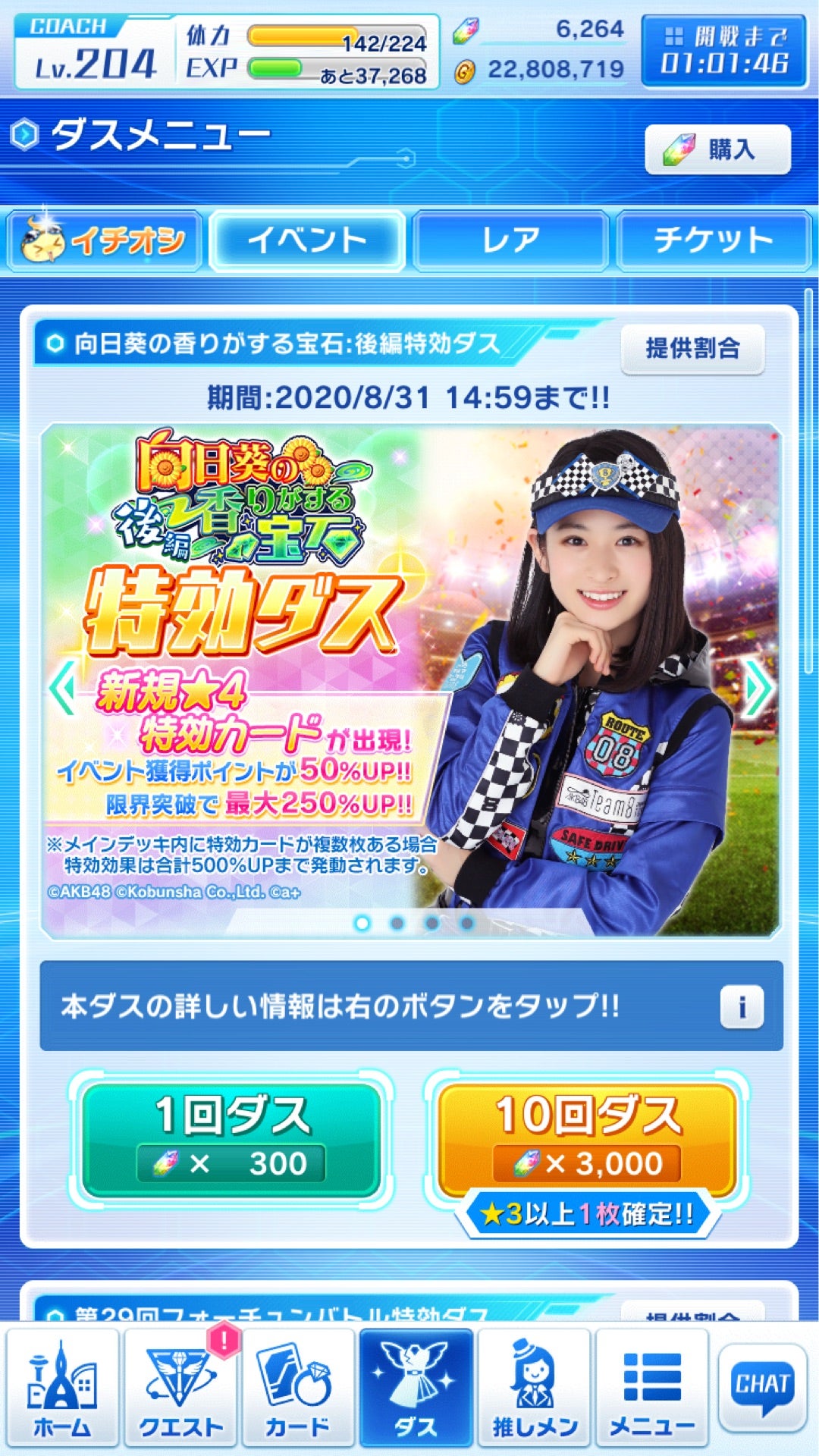
Task: Open the カード section
Action: tap(298, 1387)
